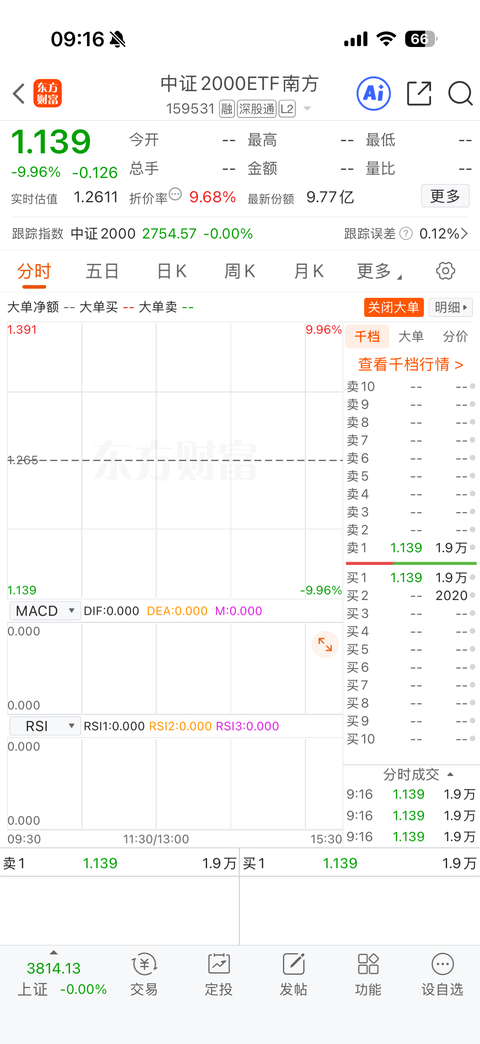The image size is (480, 1044).
Task: Open the RSI indicator dropdown
Action: click(x=45, y=726)
